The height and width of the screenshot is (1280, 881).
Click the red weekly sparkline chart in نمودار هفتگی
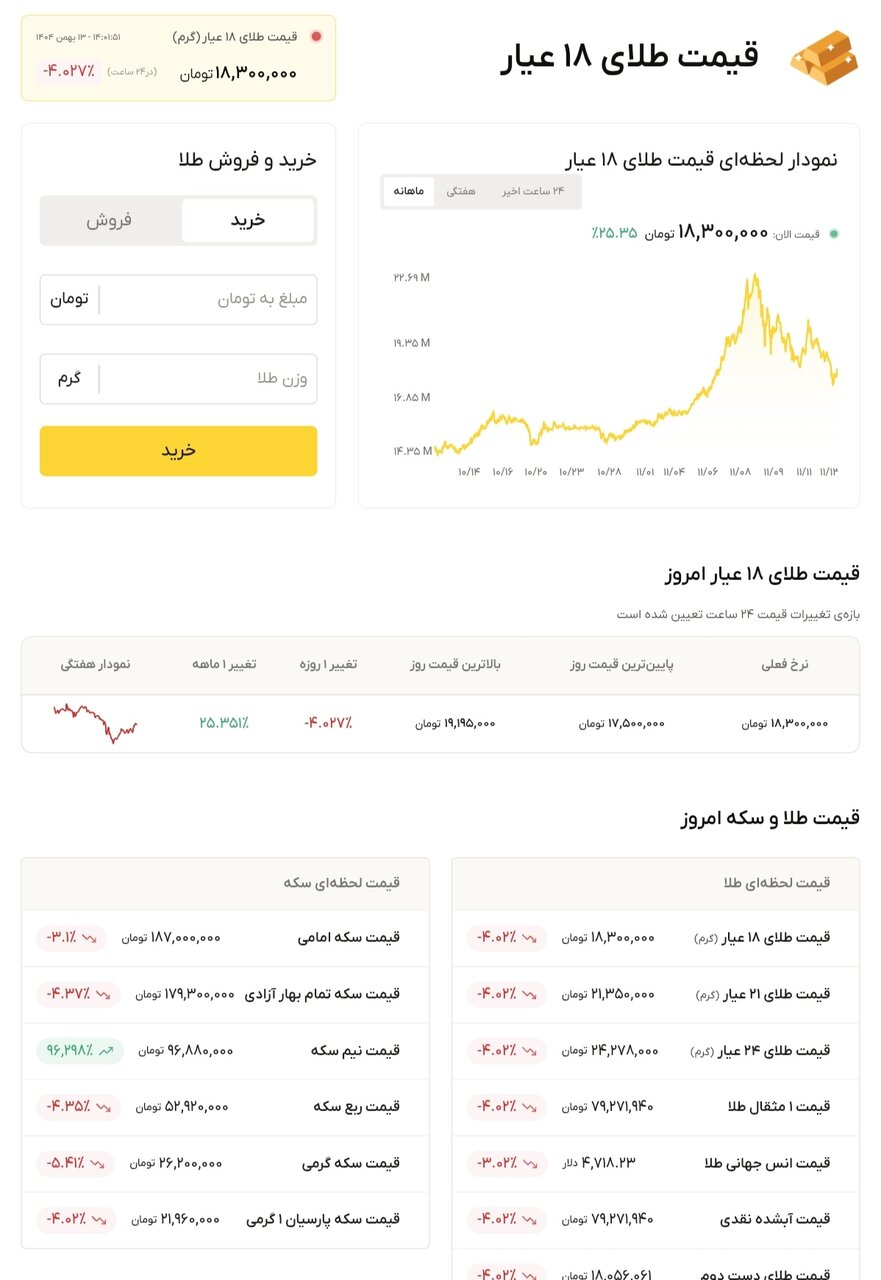[97, 722]
